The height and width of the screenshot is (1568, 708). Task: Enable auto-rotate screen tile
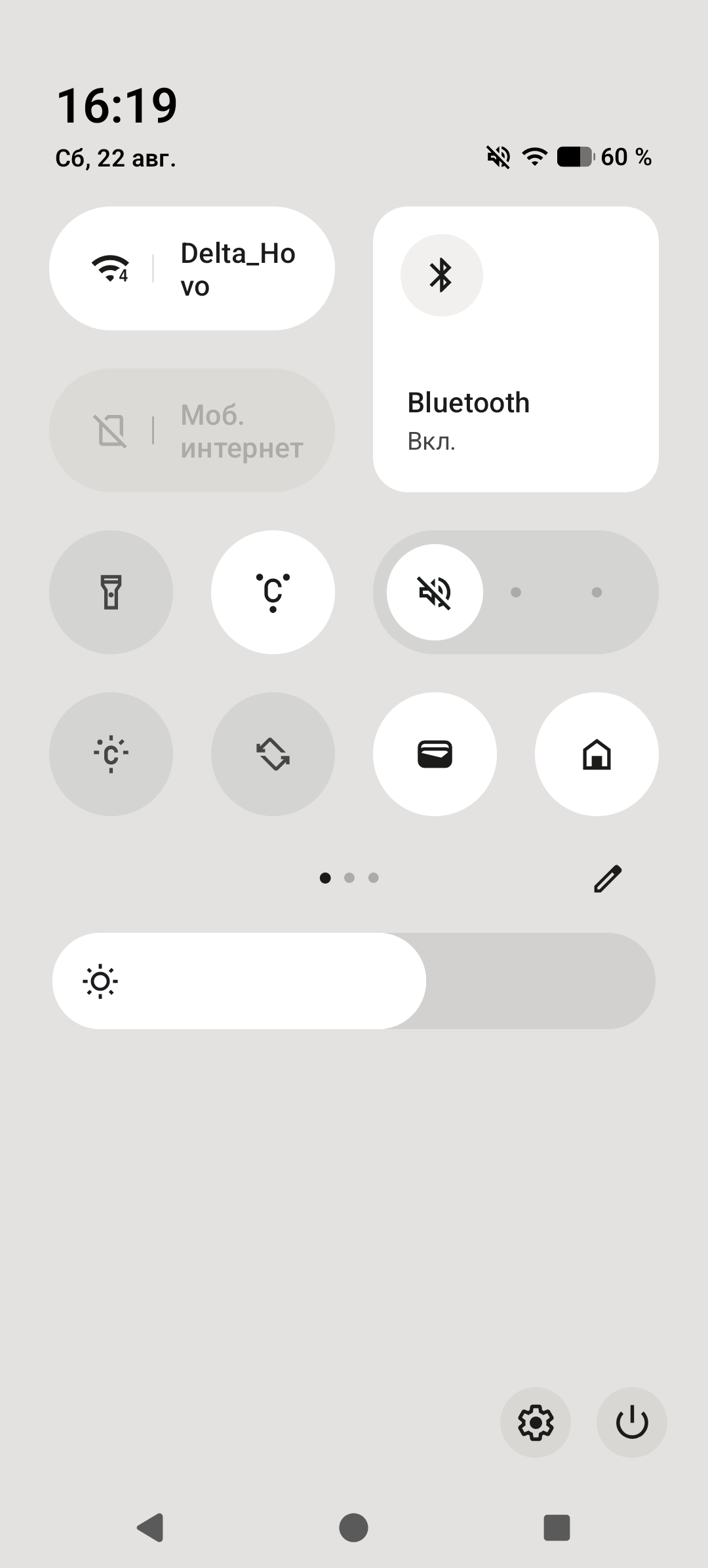[x=273, y=754]
